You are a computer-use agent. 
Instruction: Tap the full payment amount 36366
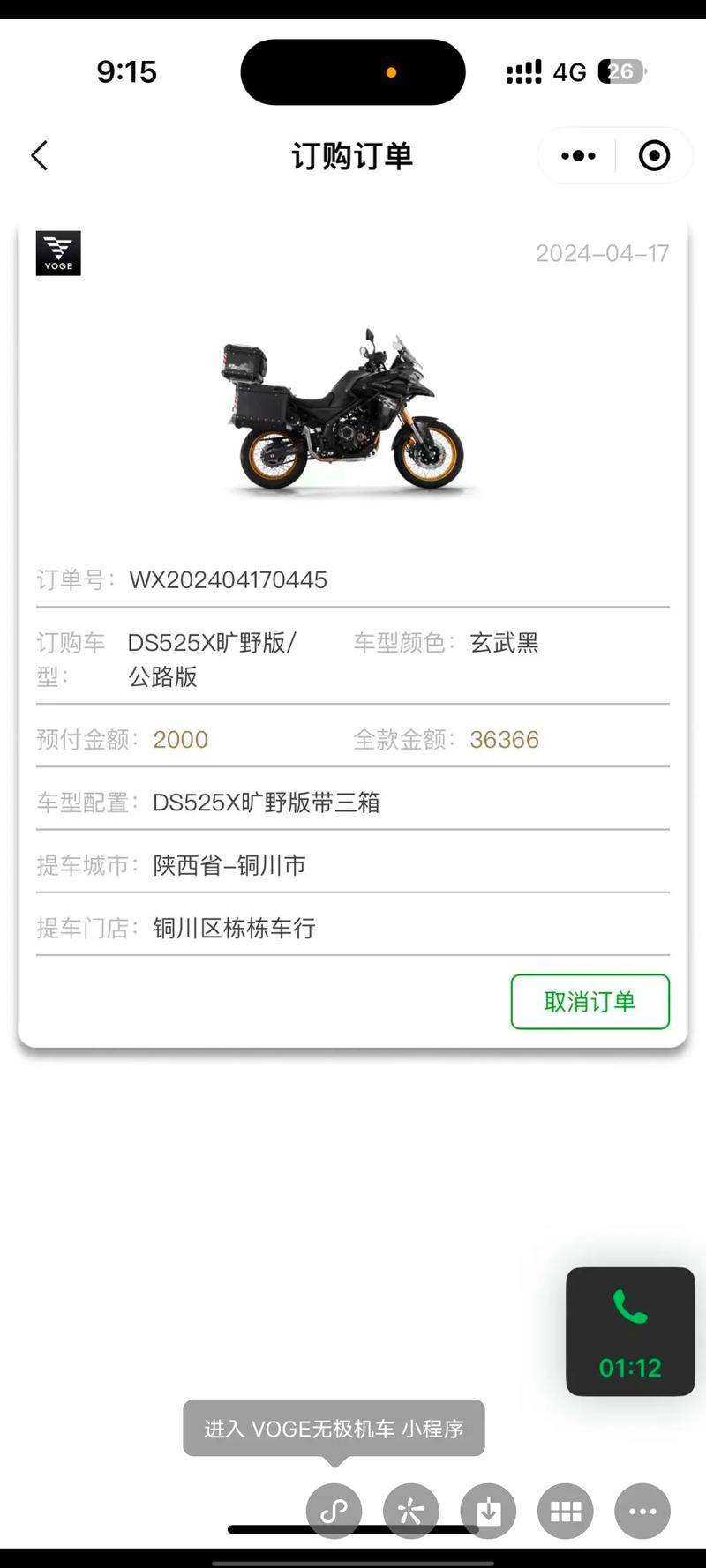point(504,739)
